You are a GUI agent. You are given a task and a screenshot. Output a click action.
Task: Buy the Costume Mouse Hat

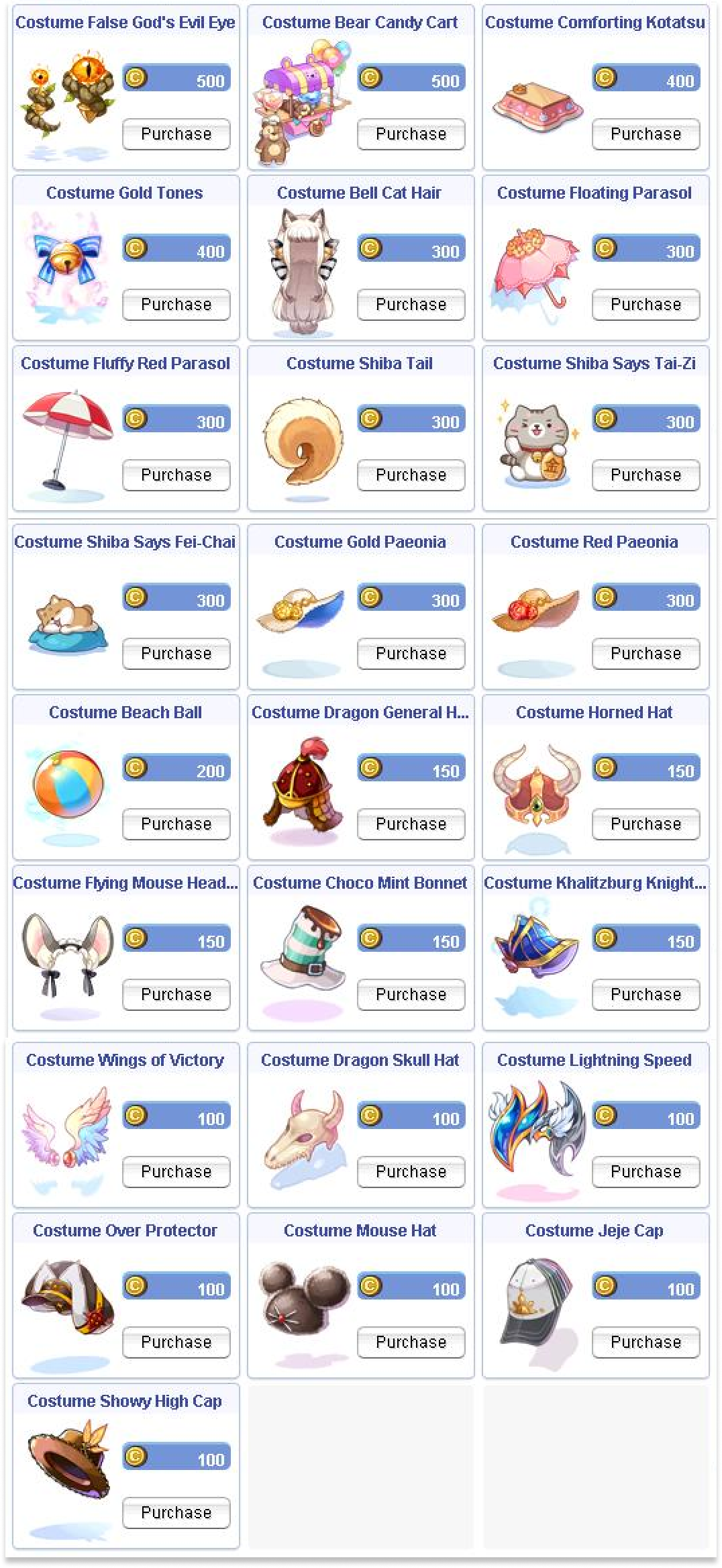(x=411, y=1342)
